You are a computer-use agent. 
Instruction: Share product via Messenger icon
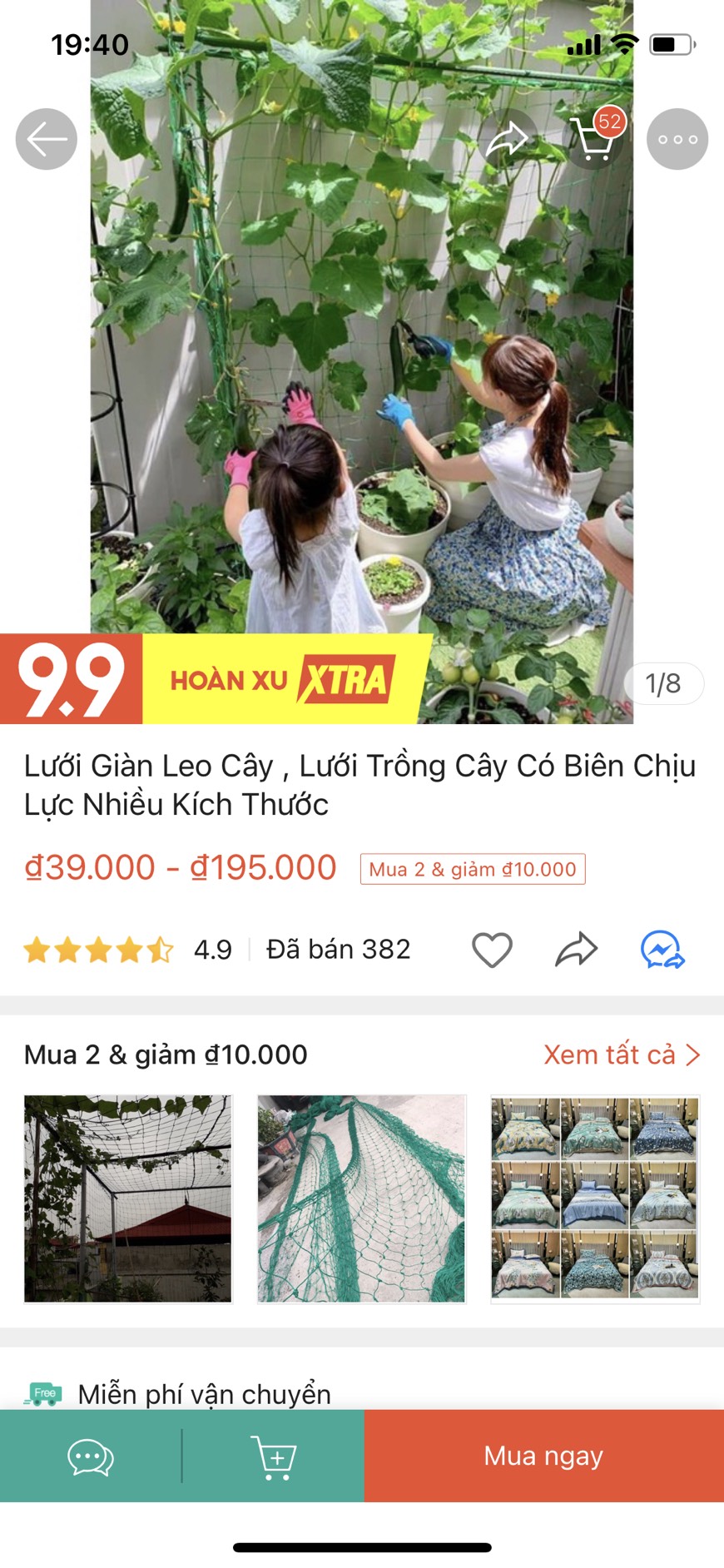662,950
